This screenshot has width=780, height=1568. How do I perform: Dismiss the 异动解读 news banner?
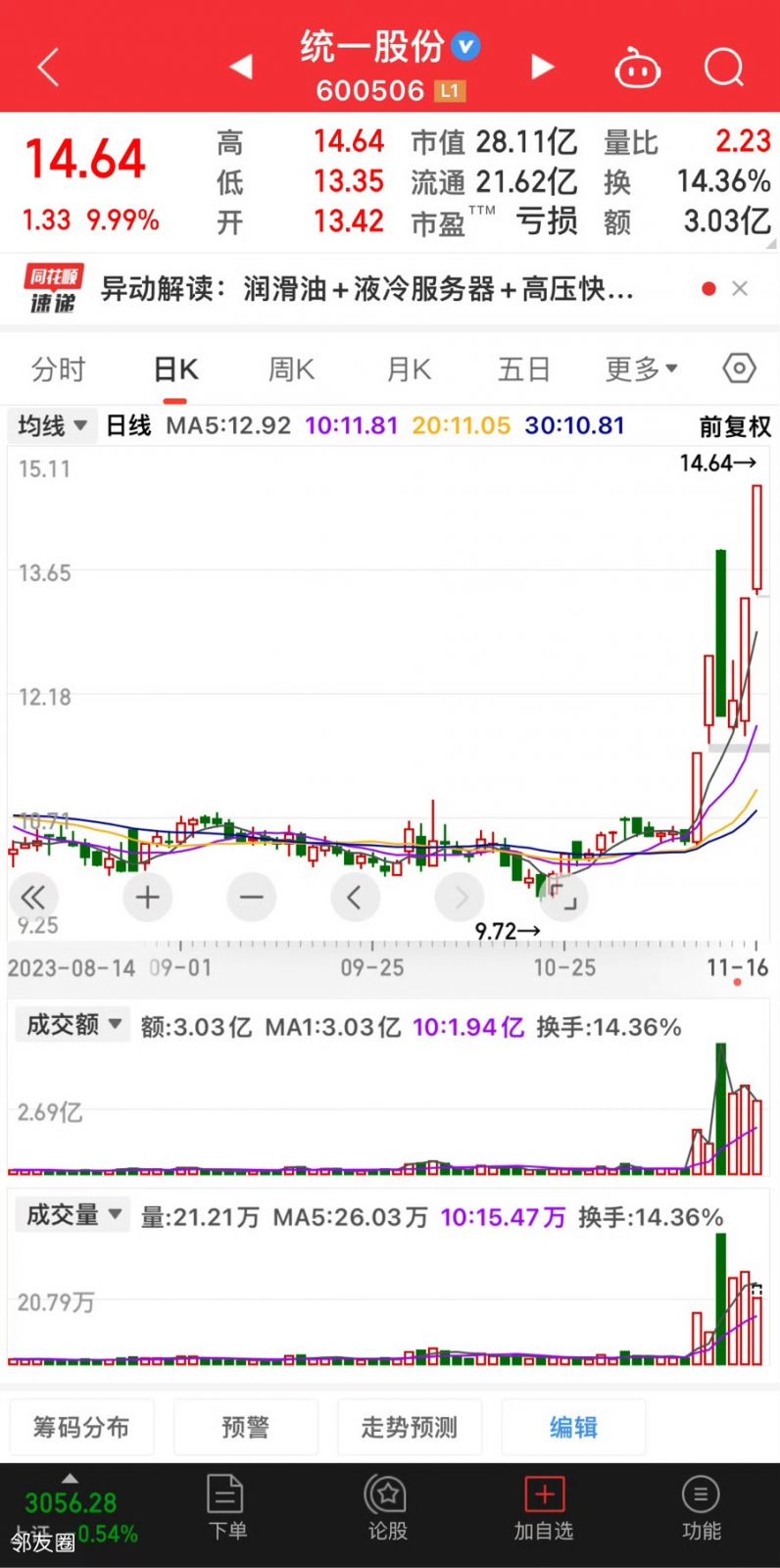[x=740, y=288]
